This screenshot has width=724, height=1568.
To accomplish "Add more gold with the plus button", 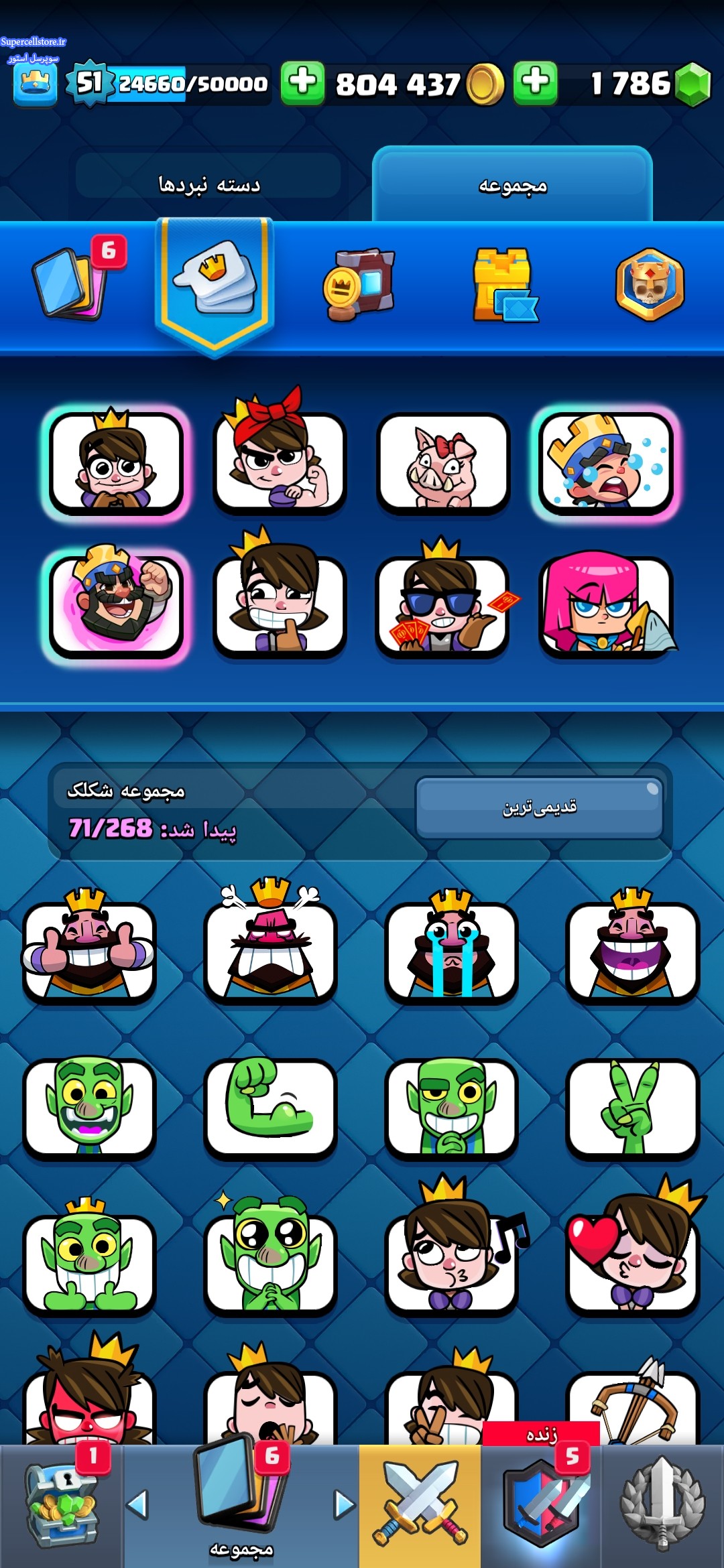I will (302, 83).
